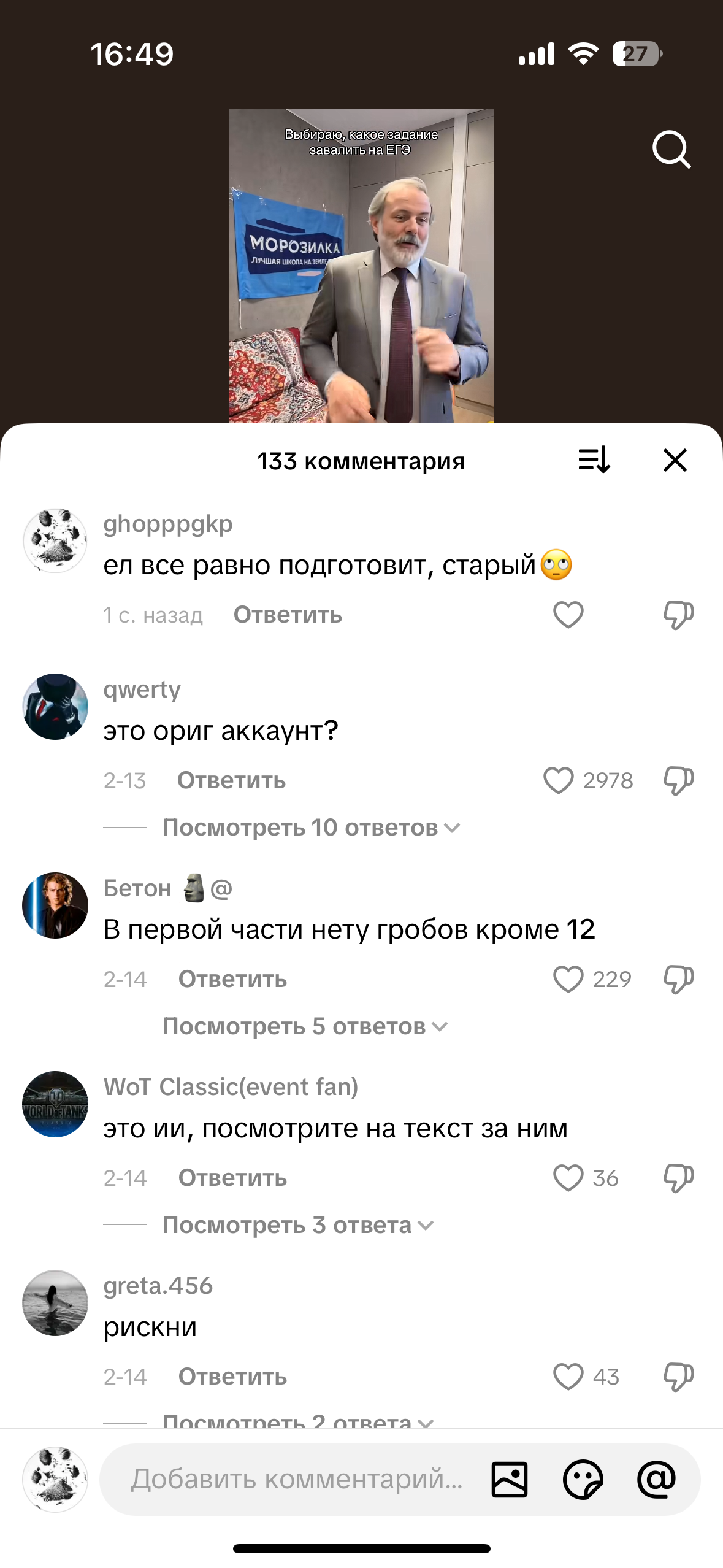The height and width of the screenshot is (1568, 723).
Task: Like ghopppgkp's comment
Action: point(568,615)
